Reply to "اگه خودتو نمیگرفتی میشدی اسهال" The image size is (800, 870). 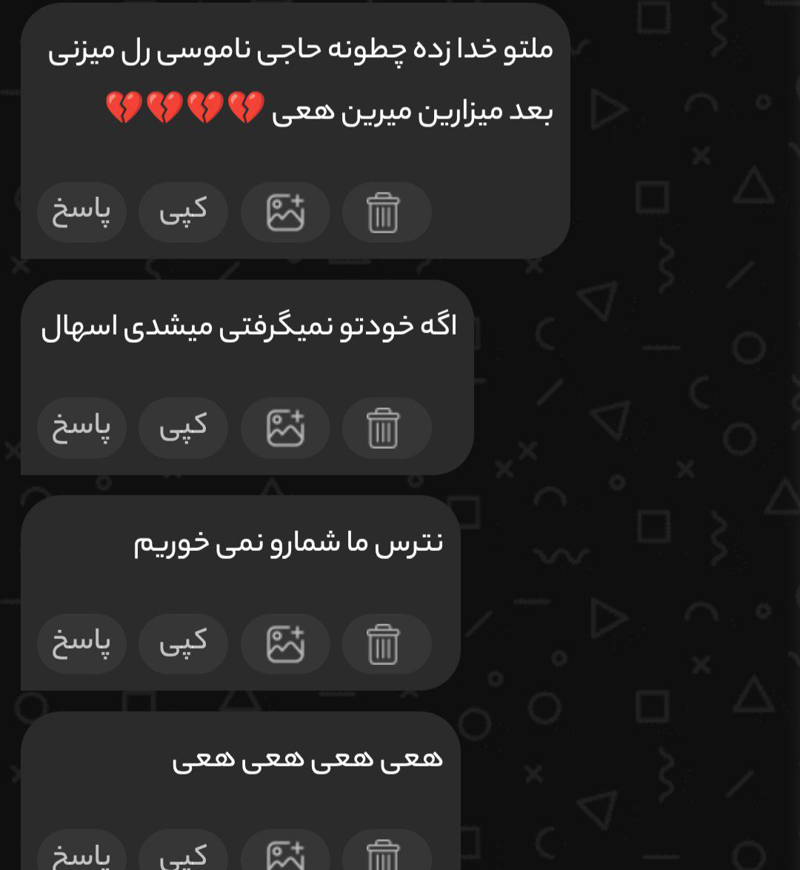pyautogui.click(x=81, y=428)
